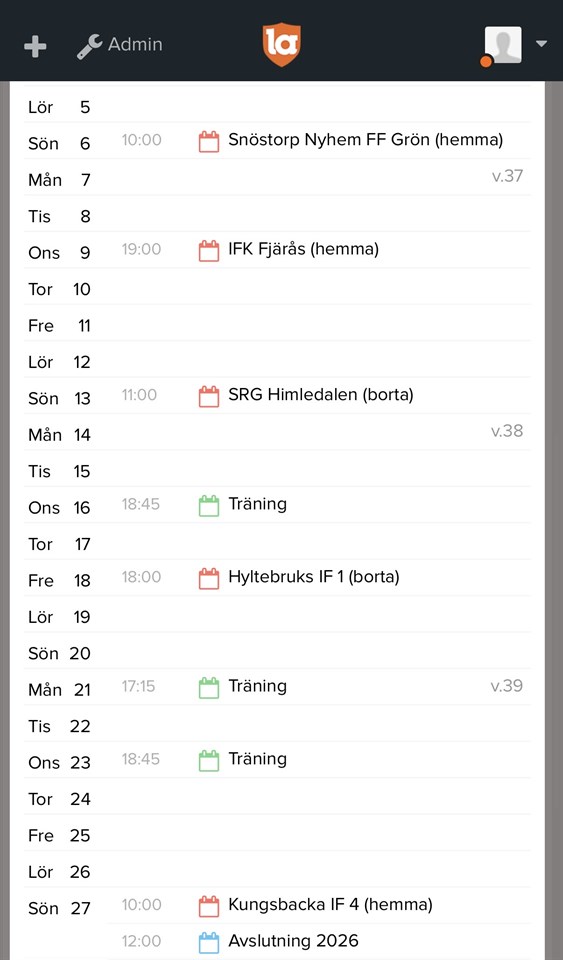Go to the la shield home logo
This screenshot has height=960, width=563.
coord(282,44)
